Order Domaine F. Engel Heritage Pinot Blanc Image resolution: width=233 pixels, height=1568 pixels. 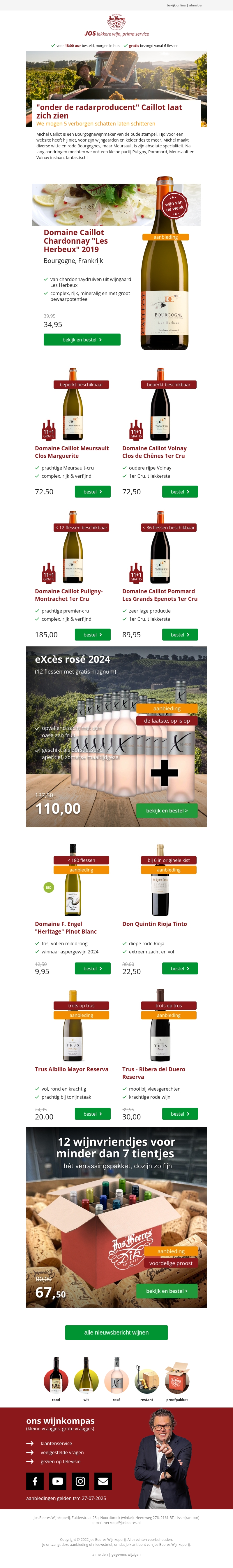point(93,968)
